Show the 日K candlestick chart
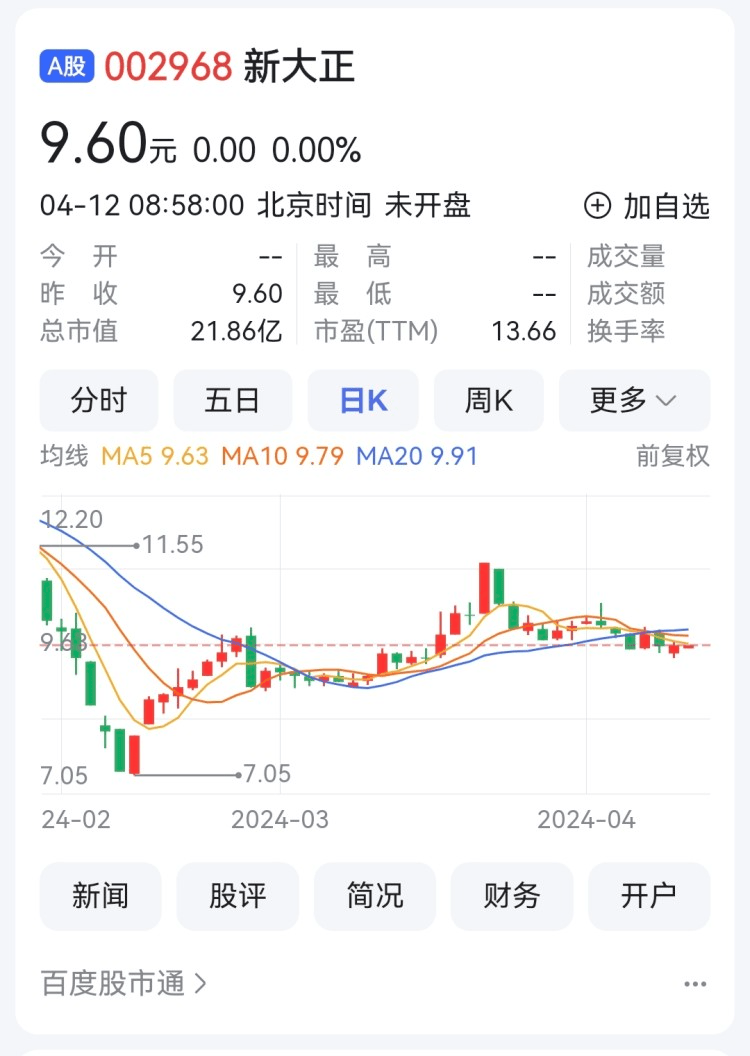Screen dimensions: 750x1056 pos(365,401)
